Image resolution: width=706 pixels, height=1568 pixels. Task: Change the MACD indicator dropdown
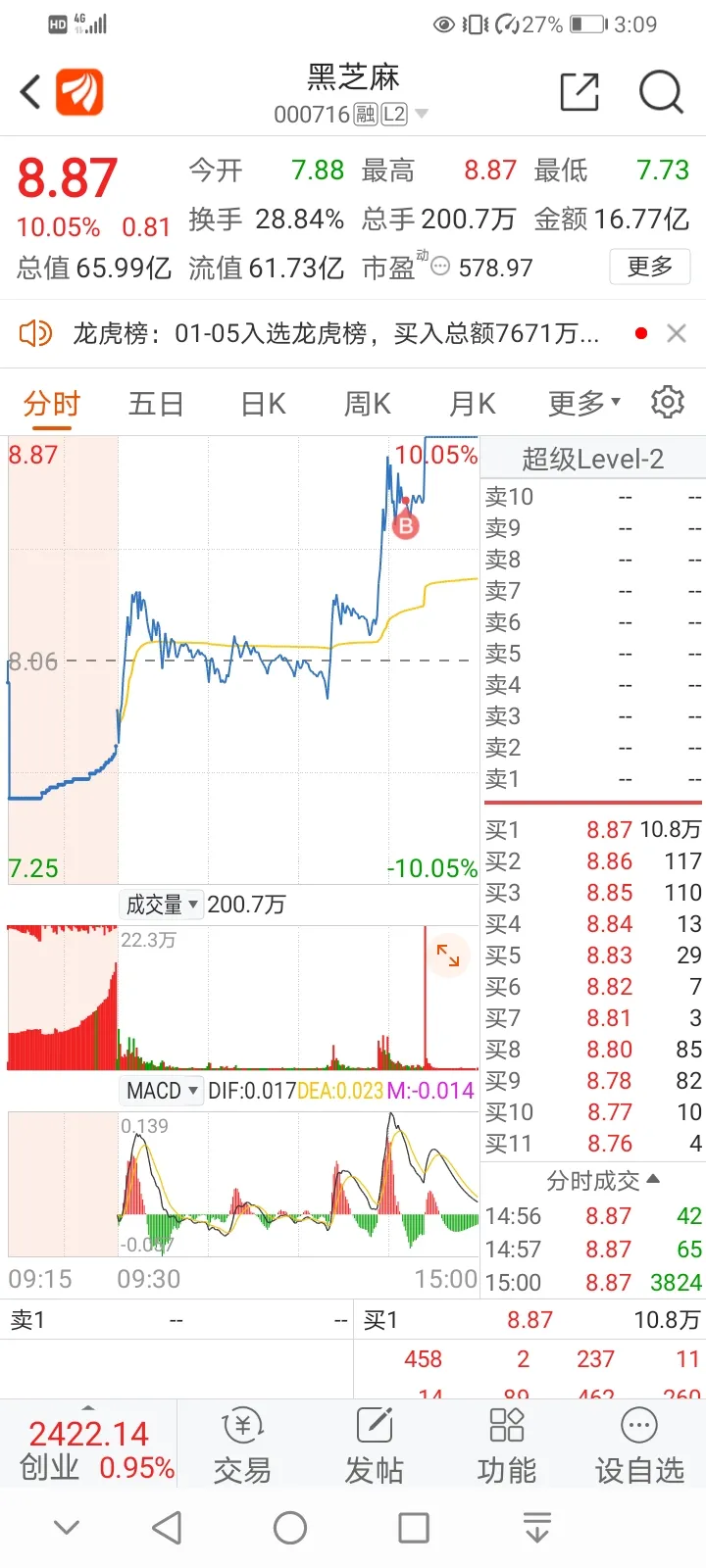pyautogui.click(x=162, y=1091)
